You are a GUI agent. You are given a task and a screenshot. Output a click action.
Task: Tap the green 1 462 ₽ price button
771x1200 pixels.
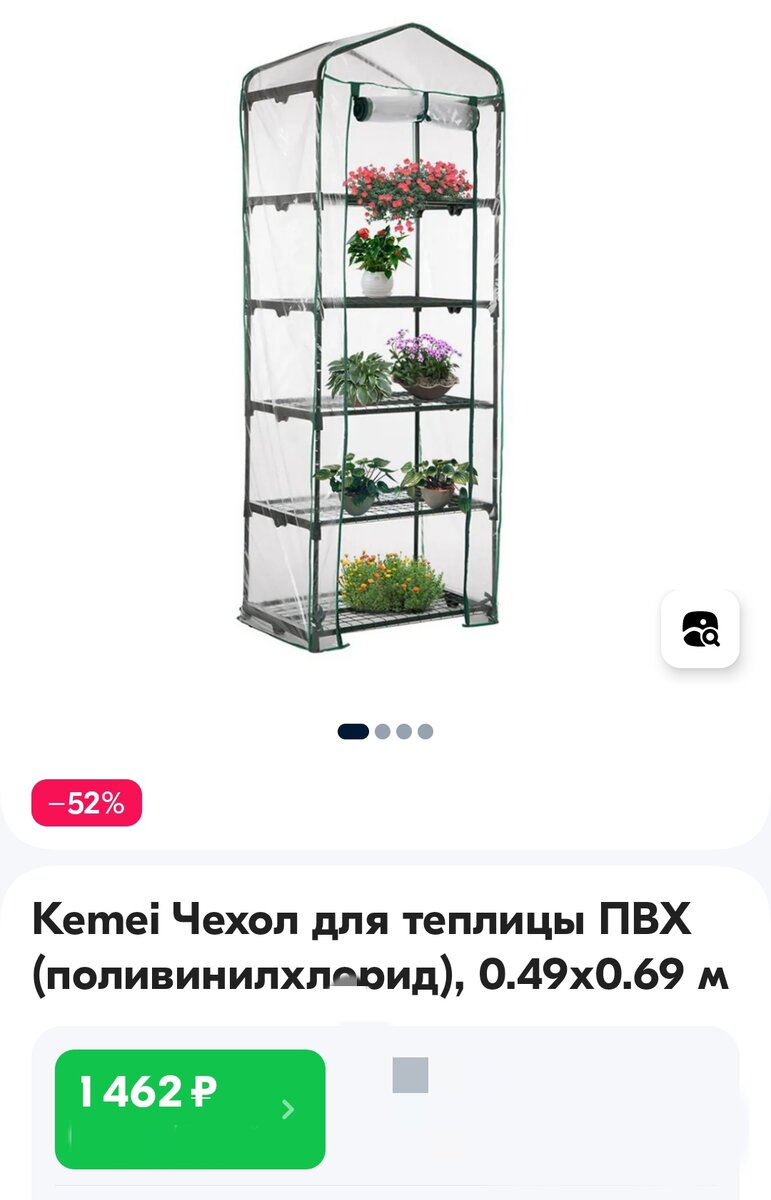tap(190, 1108)
